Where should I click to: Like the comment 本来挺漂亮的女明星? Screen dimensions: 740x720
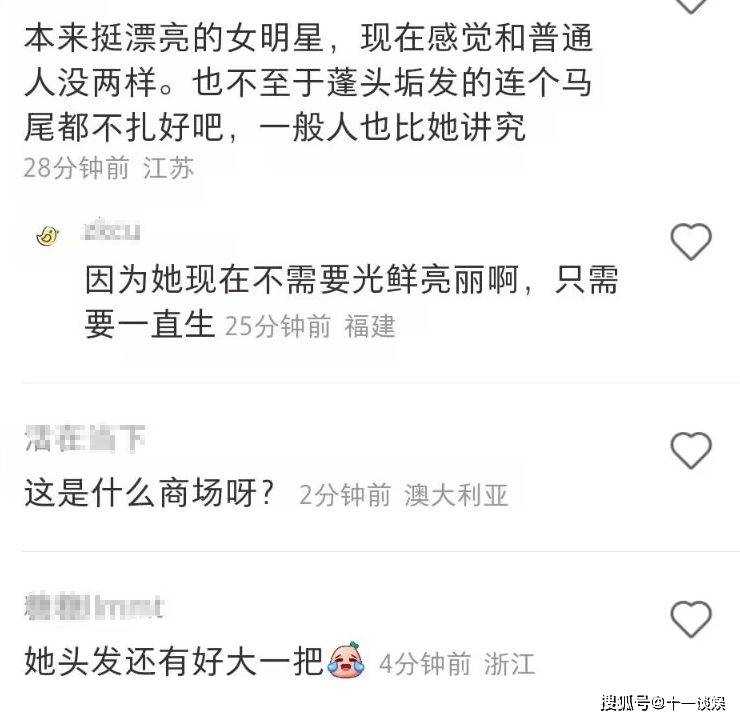click(690, 5)
